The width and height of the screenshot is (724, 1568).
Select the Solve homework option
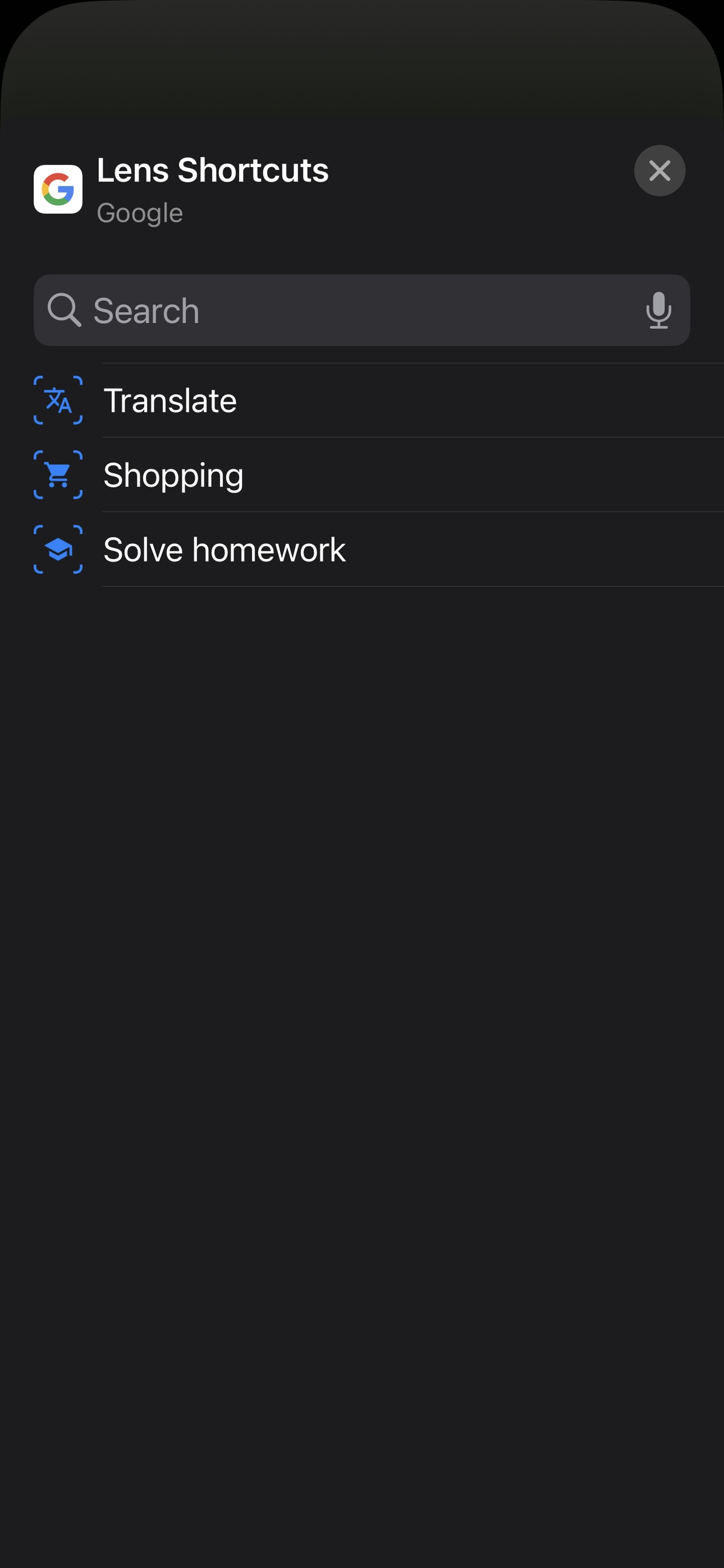pos(224,549)
